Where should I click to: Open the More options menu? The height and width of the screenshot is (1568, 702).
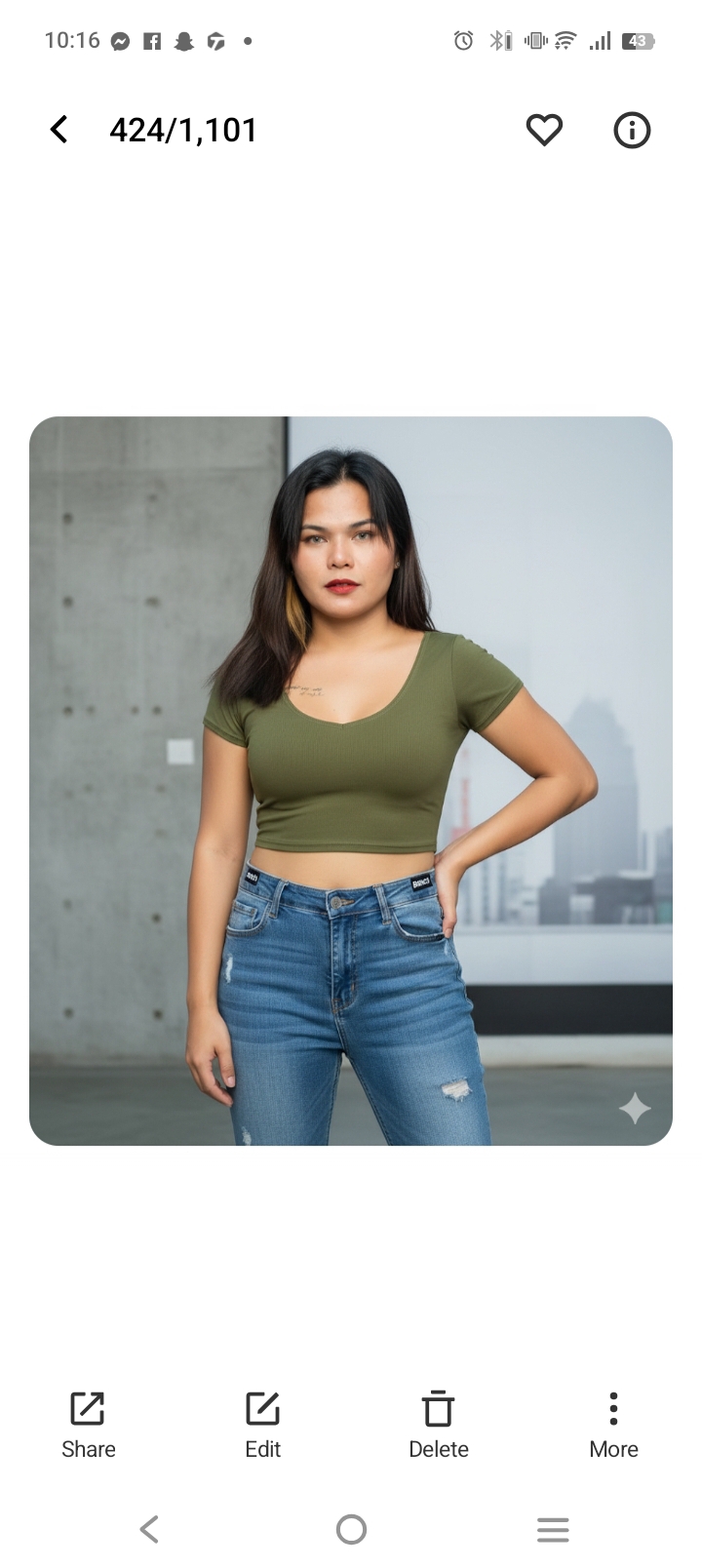coord(613,1424)
